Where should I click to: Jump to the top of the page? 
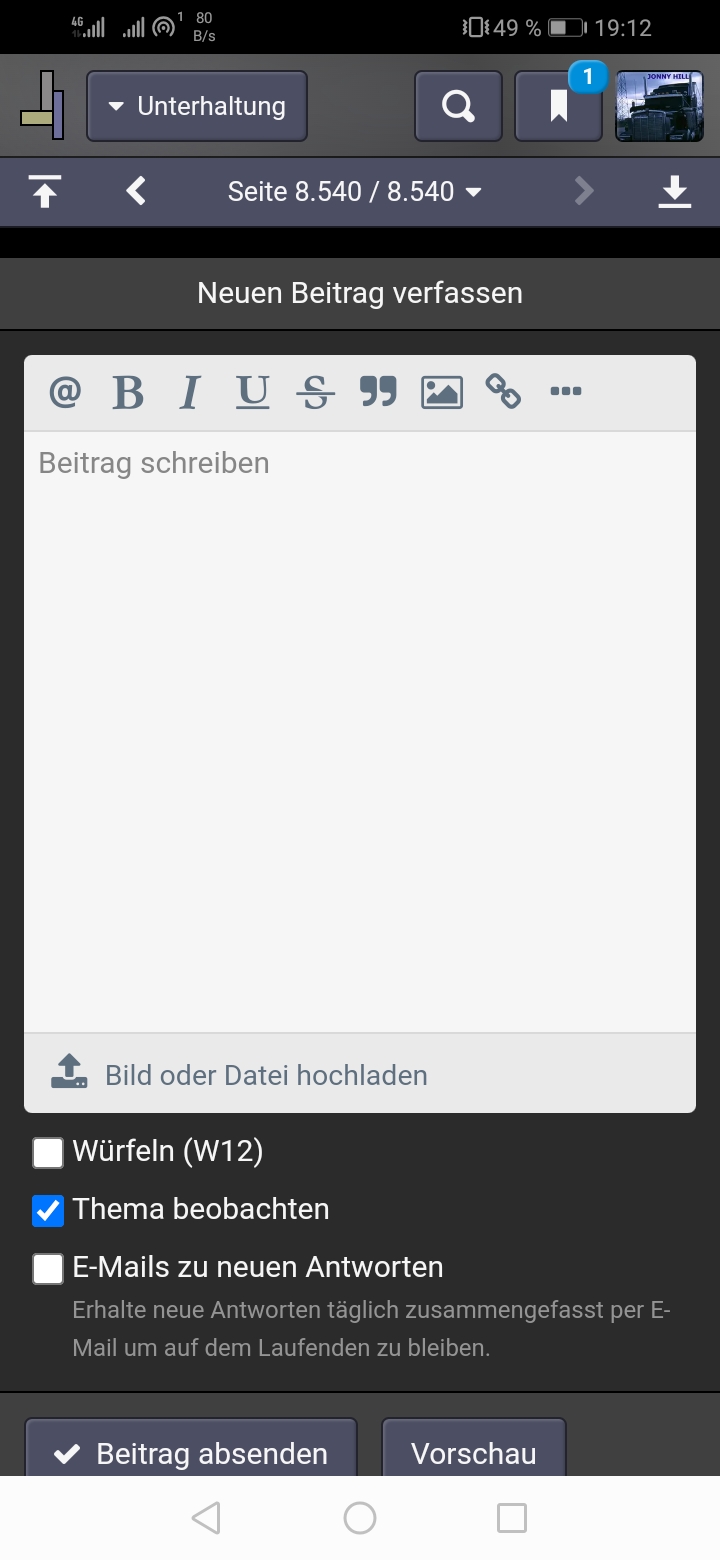click(x=44, y=191)
